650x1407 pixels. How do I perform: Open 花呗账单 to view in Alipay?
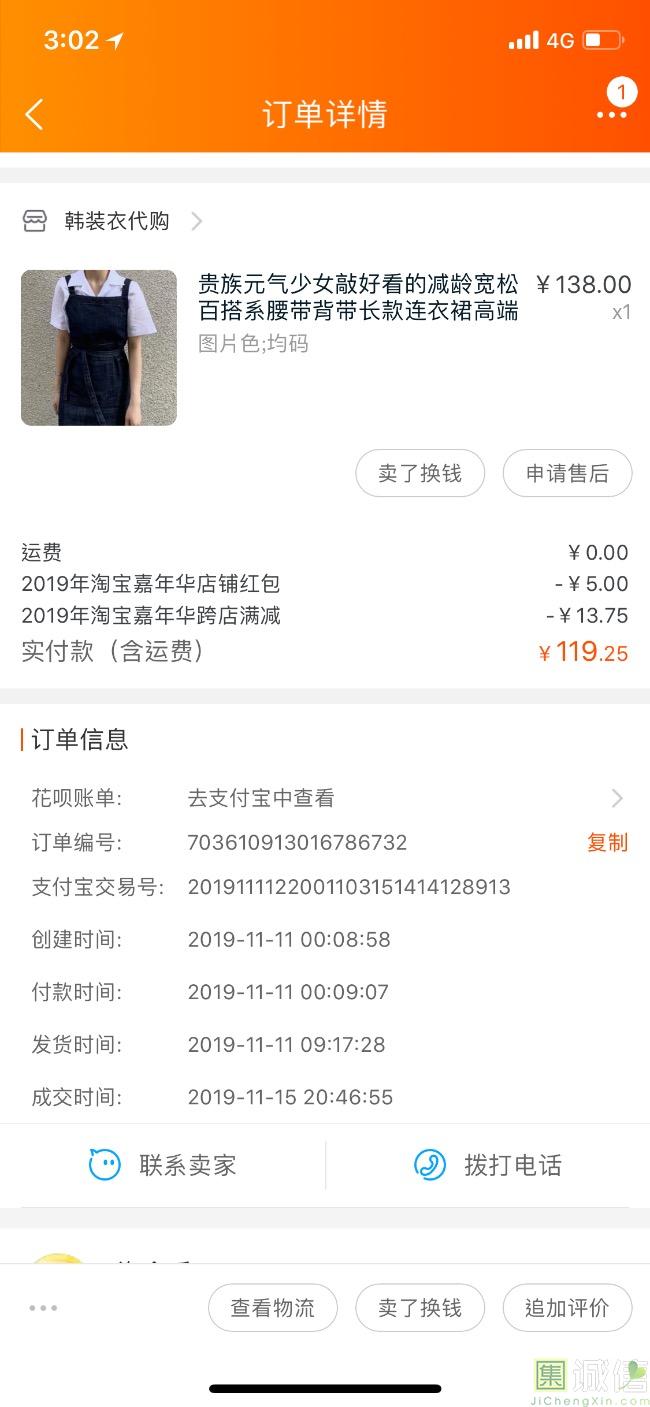[x=400, y=798]
